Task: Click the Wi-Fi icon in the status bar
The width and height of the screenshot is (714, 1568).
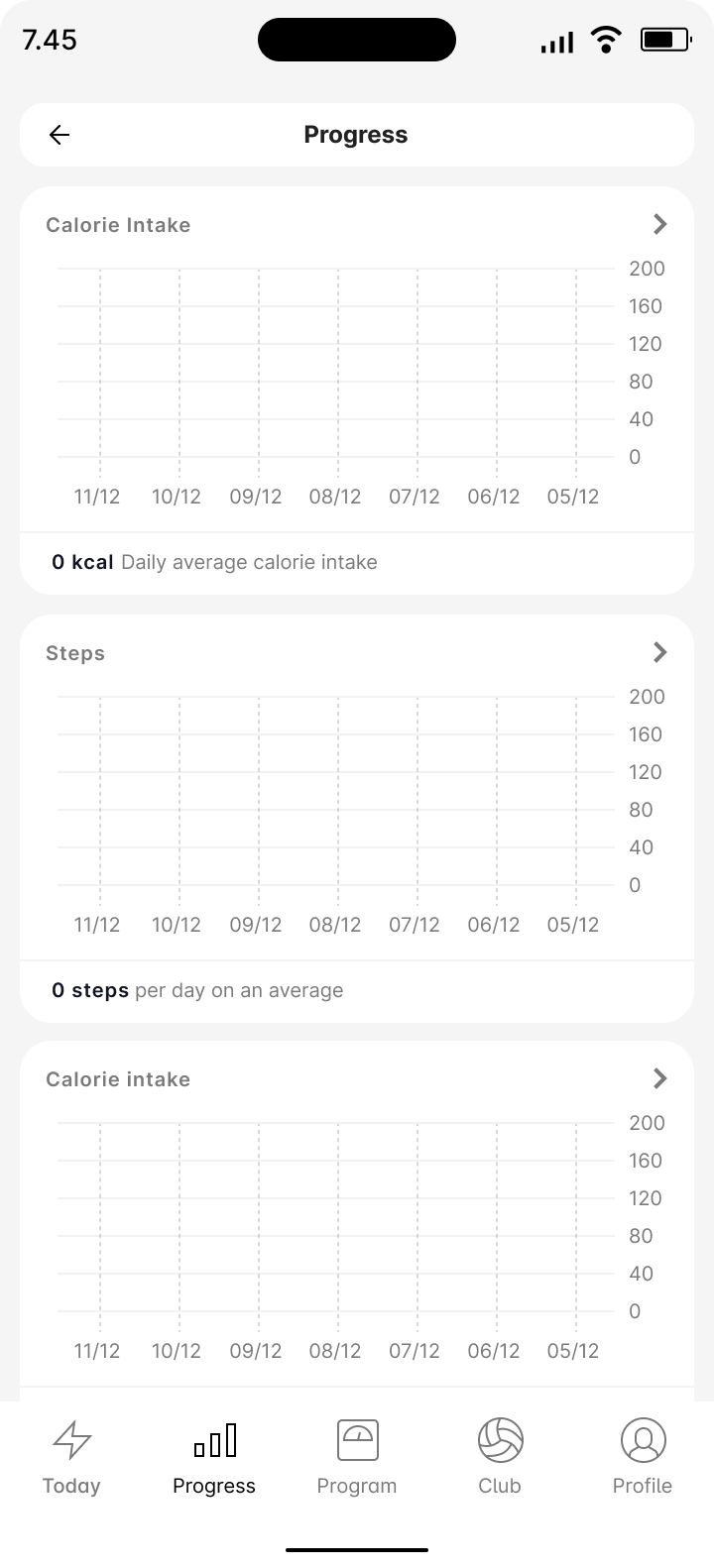Action: click(606, 39)
